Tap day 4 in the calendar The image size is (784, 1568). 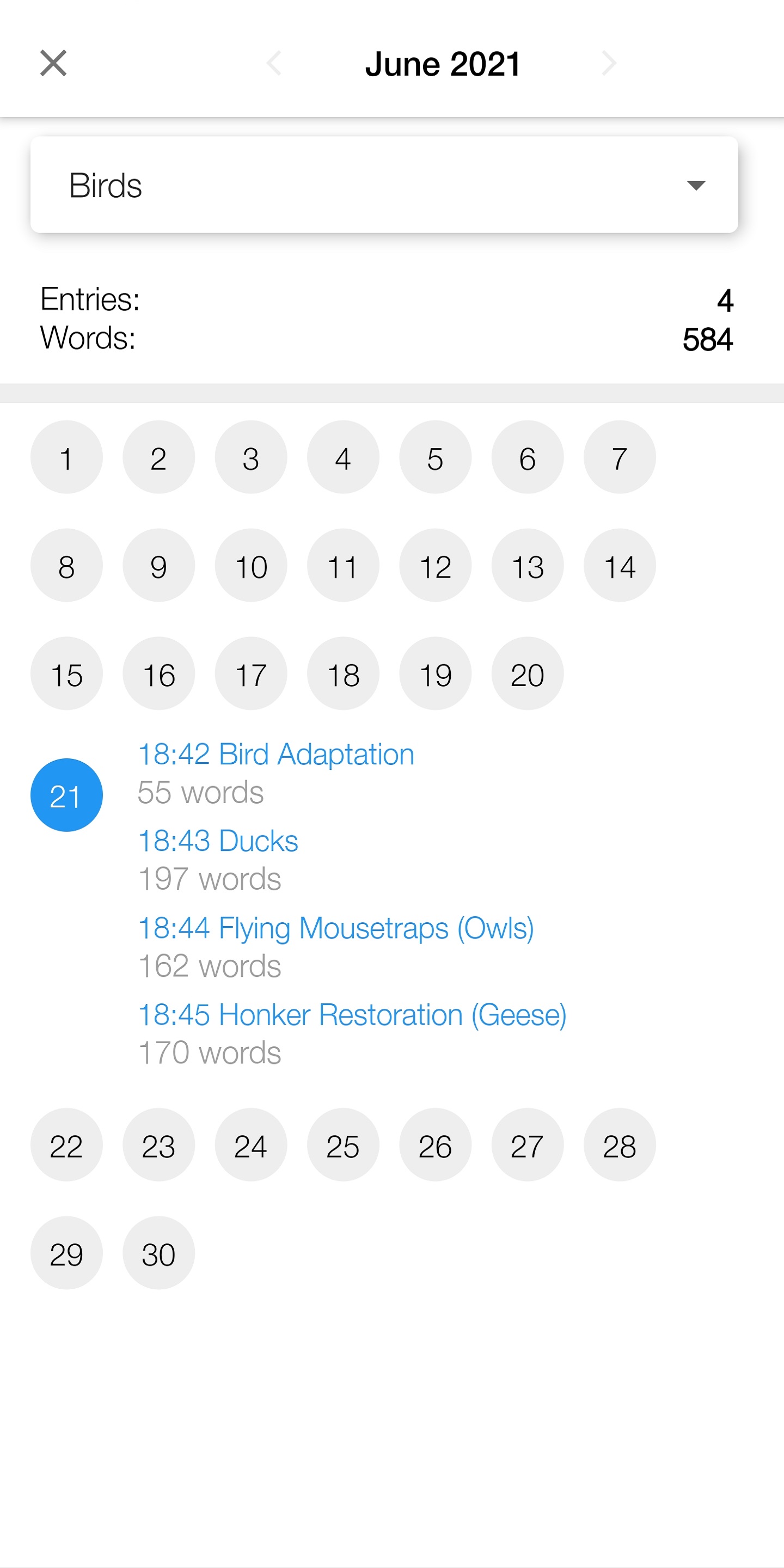pos(344,458)
